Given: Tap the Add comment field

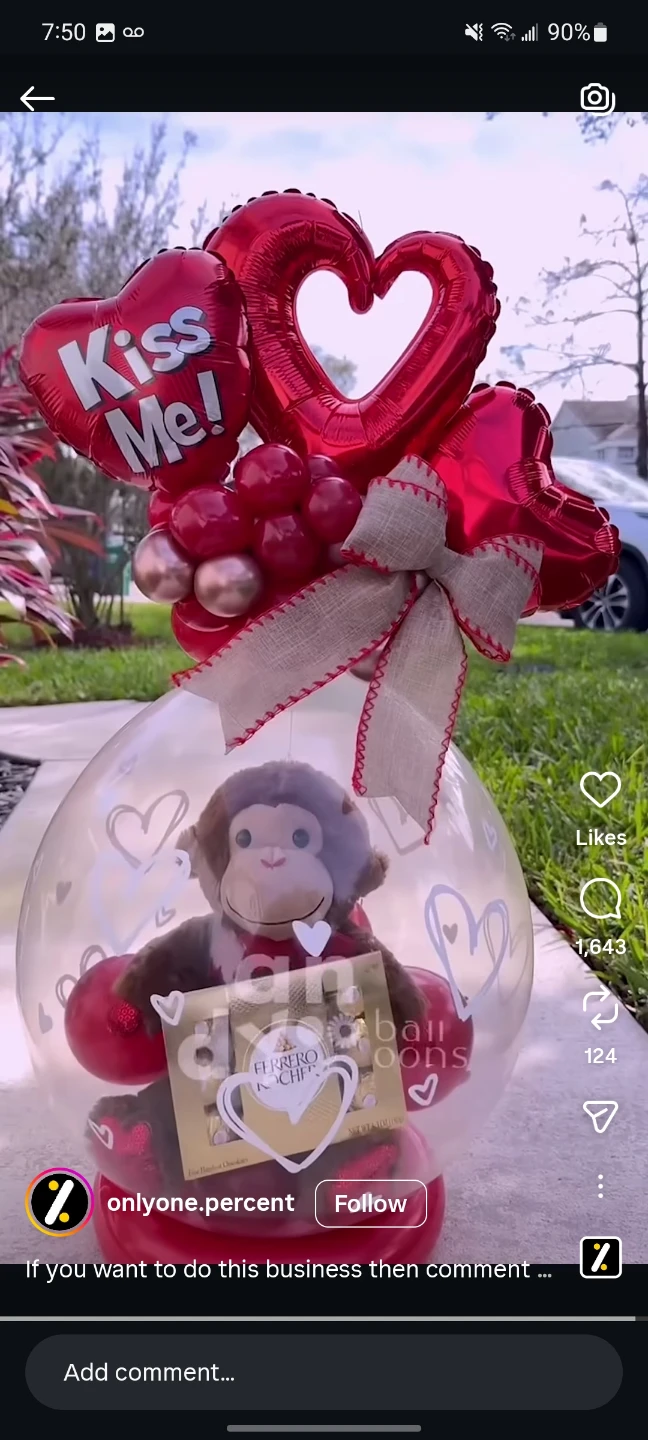Looking at the screenshot, I should 324,1372.
